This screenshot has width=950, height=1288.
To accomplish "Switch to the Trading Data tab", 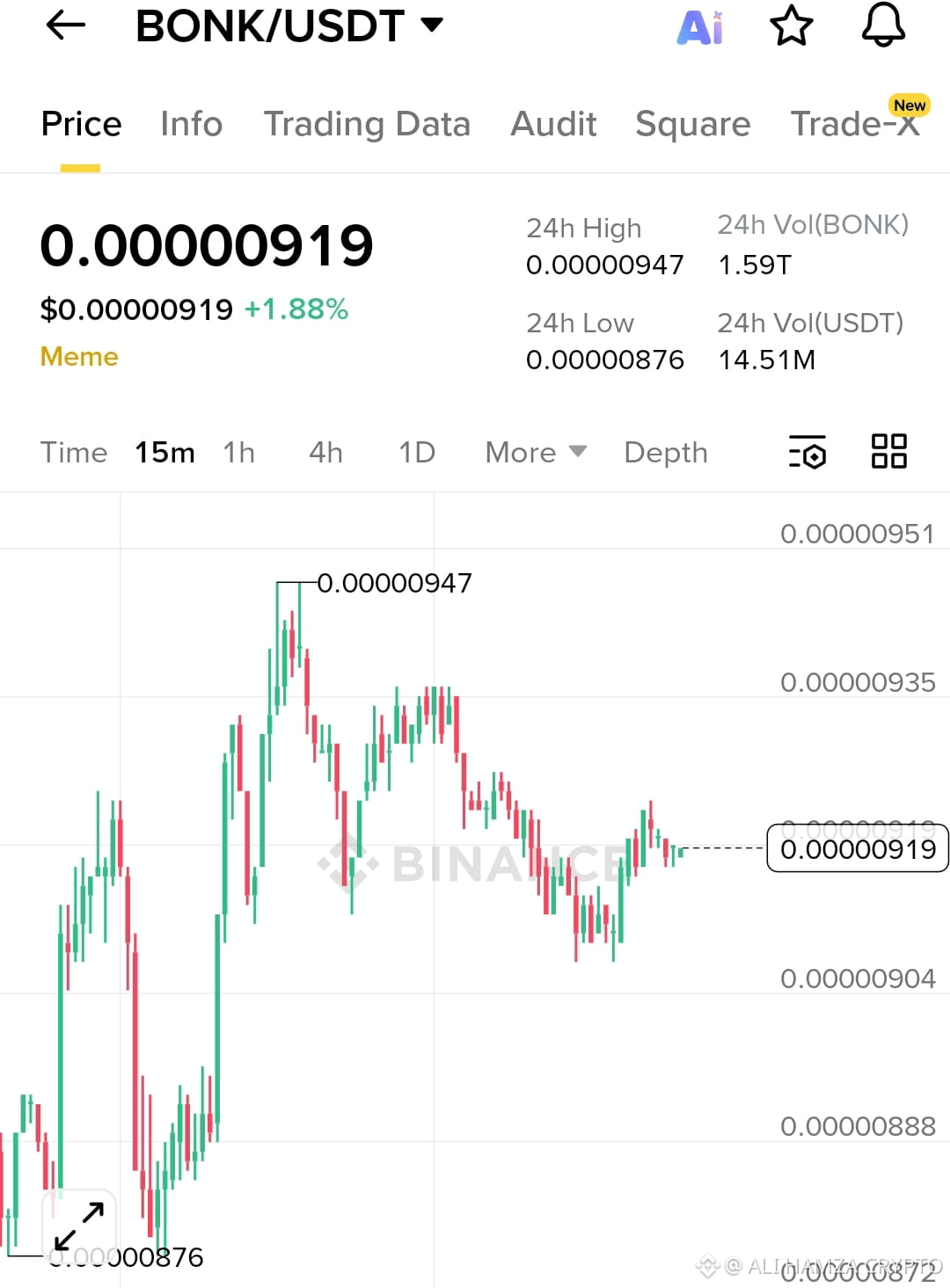I will coord(368,124).
